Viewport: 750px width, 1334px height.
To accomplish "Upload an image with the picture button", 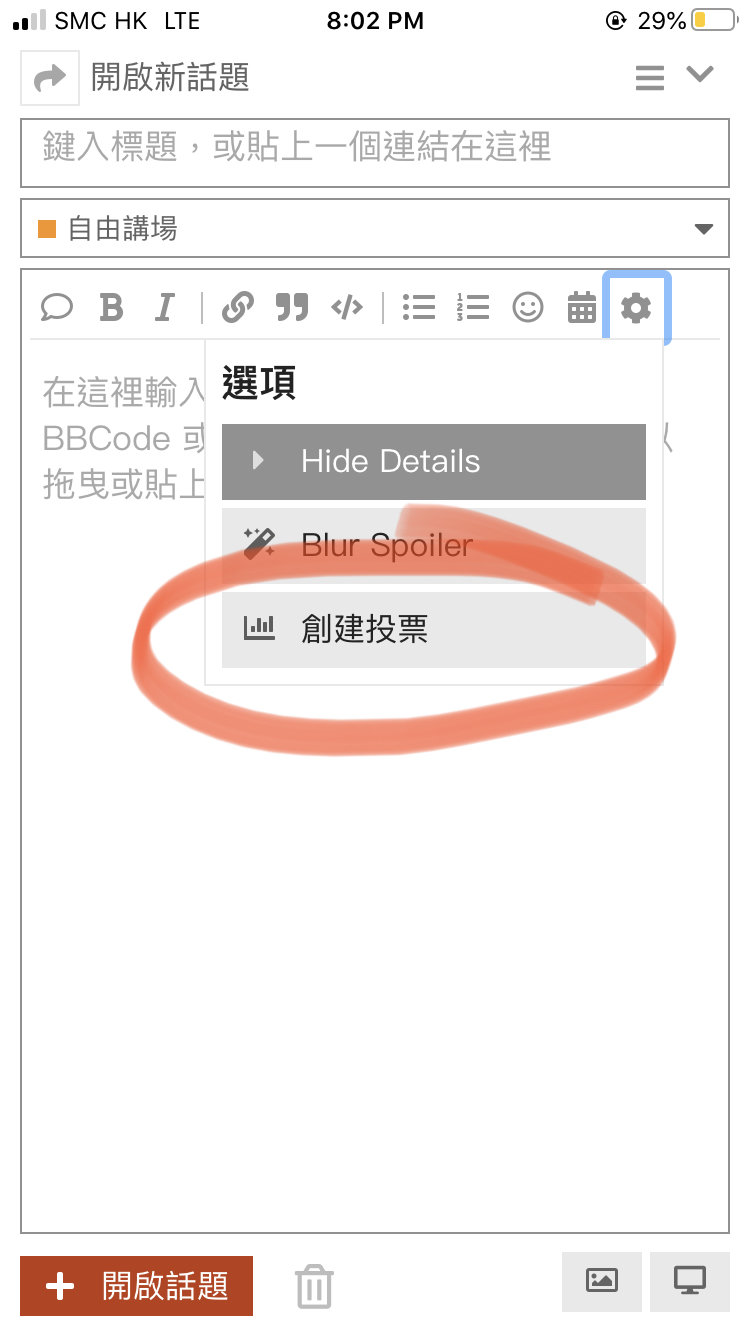I will 602,1281.
